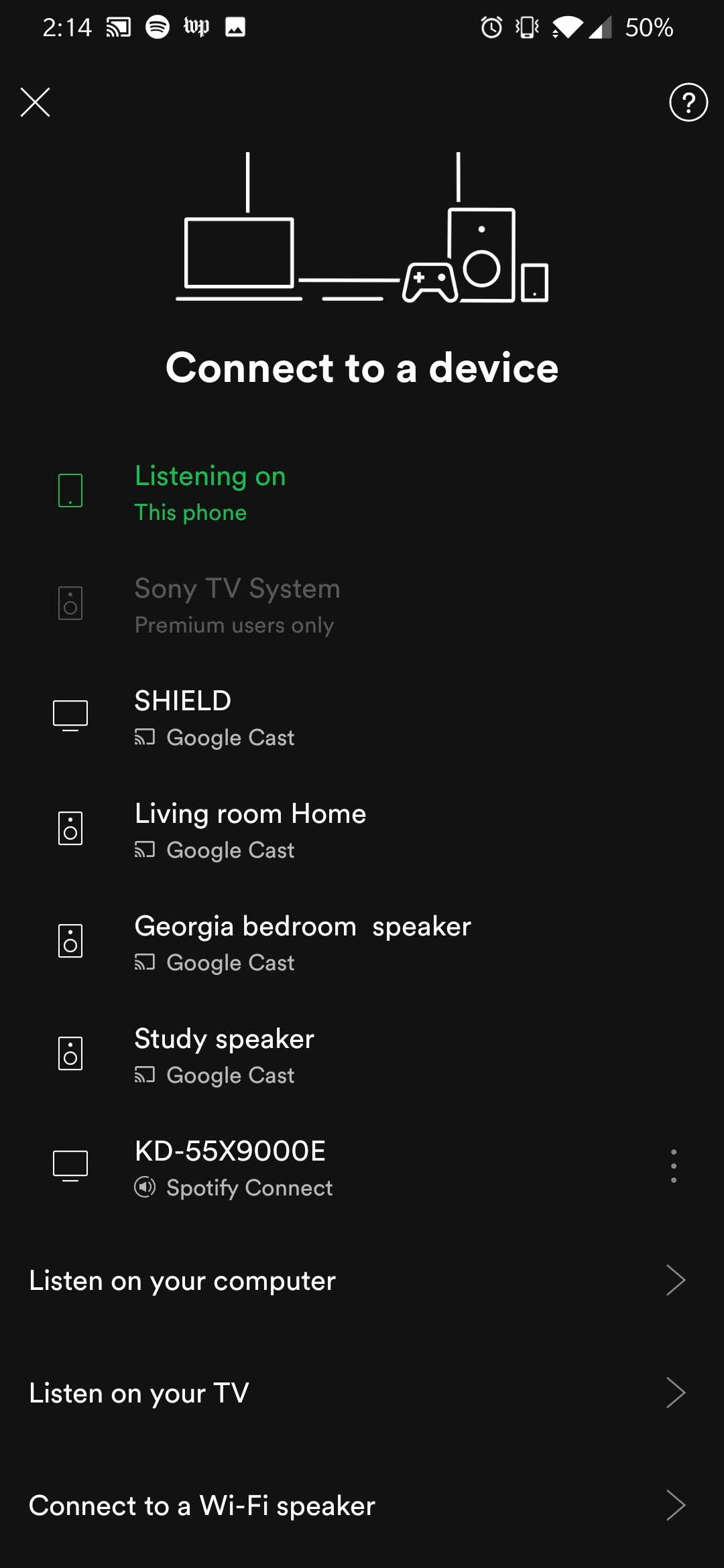The width and height of the screenshot is (724, 1568).
Task: Open three-dot options for KD-55X9000E
Action: coord(673,1166)
